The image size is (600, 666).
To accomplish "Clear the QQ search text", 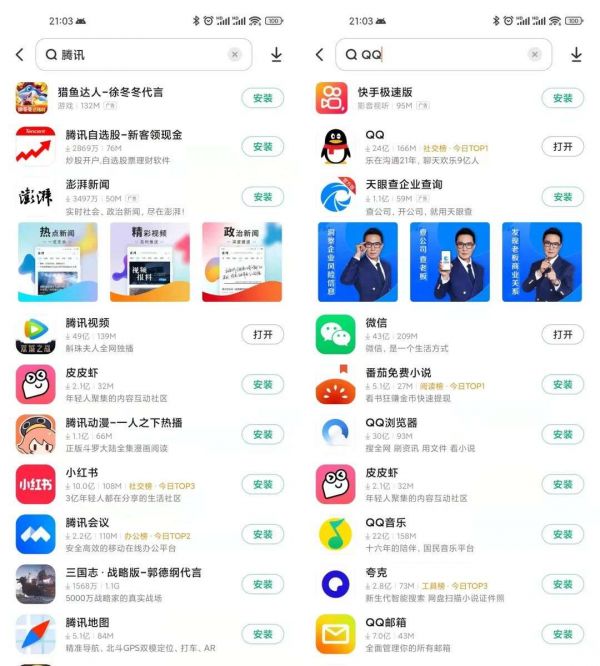I will click(535, 54).
